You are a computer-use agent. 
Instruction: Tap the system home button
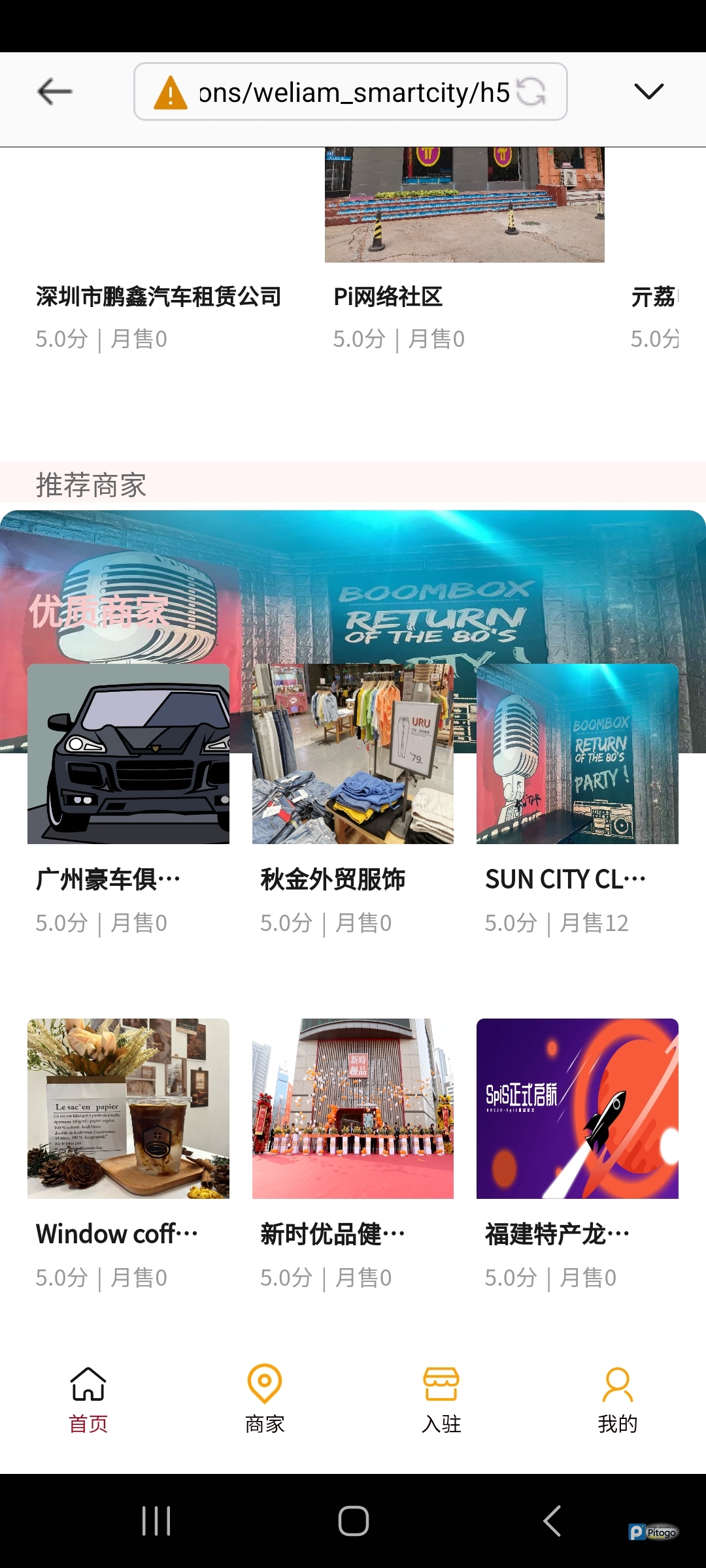pos(353,1520)
